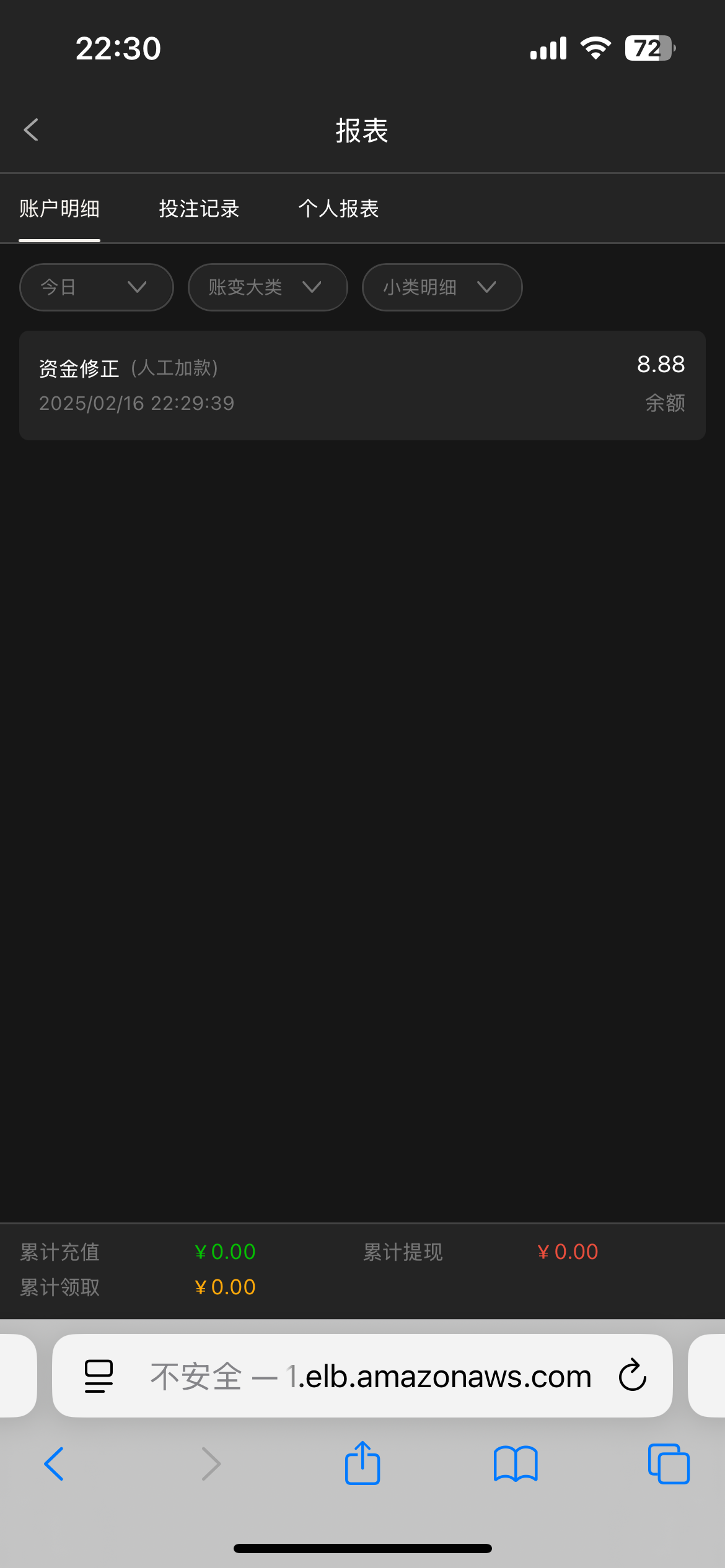Share this page from Safari toolbar
Viewport: 725px width, 1568px height.
click(362, 1464)
